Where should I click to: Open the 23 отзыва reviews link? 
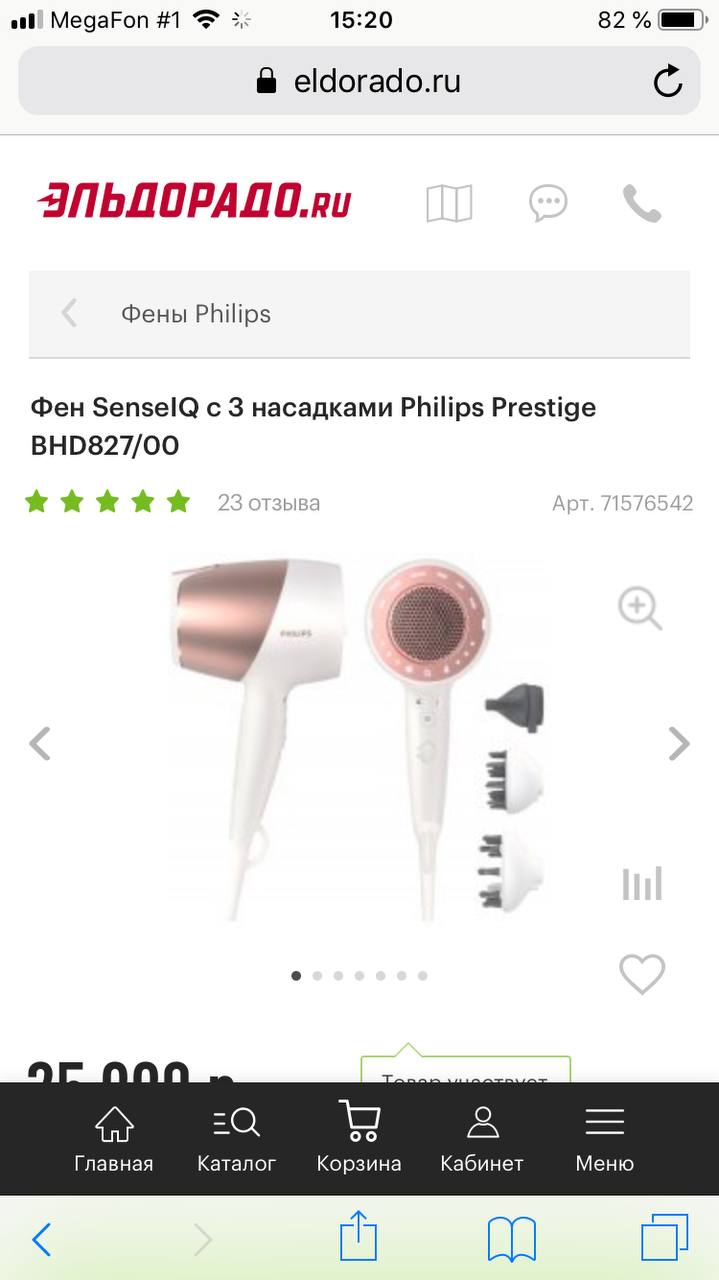coord(269,502)
